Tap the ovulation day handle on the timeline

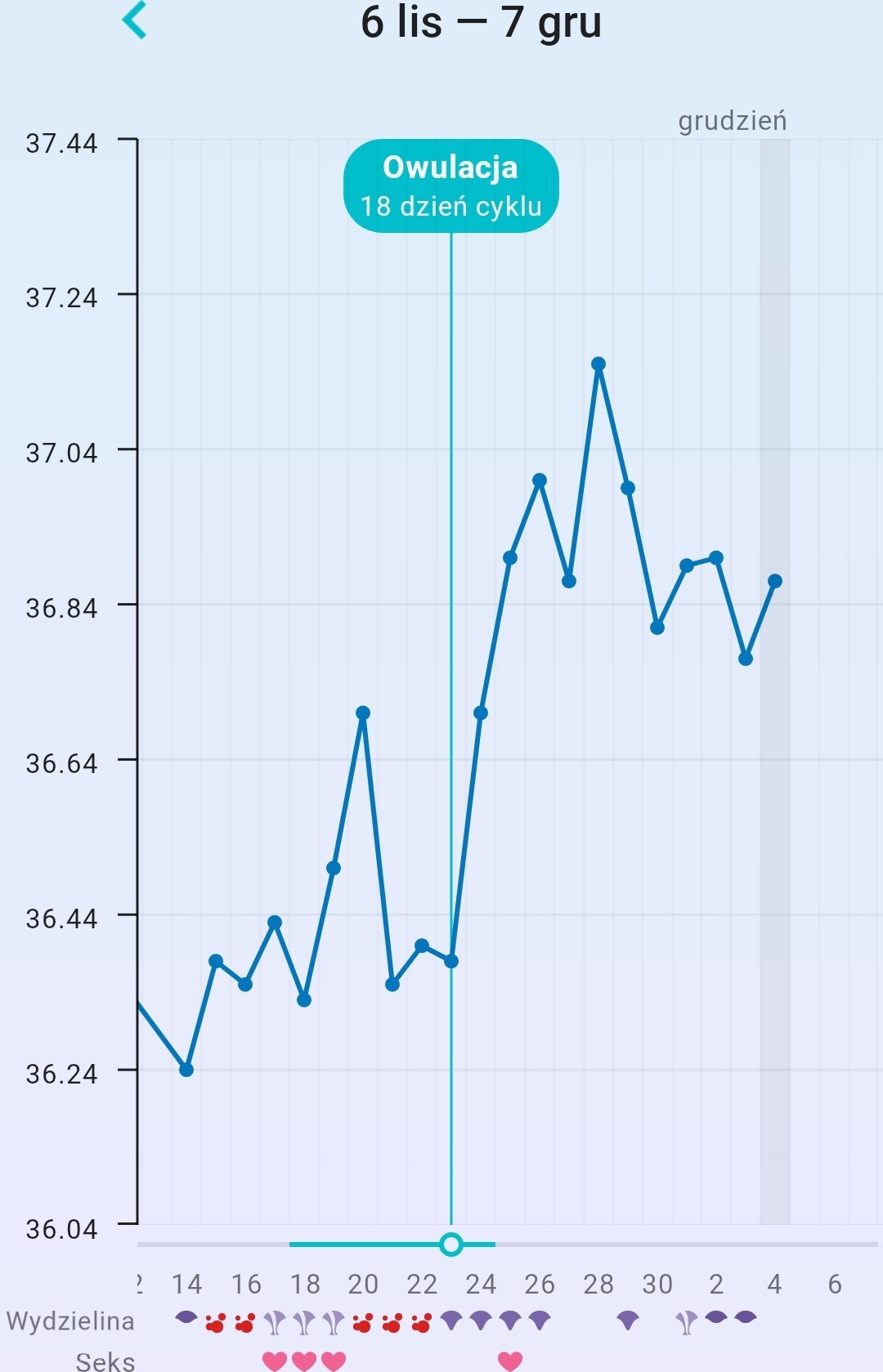click(451, 1245)
